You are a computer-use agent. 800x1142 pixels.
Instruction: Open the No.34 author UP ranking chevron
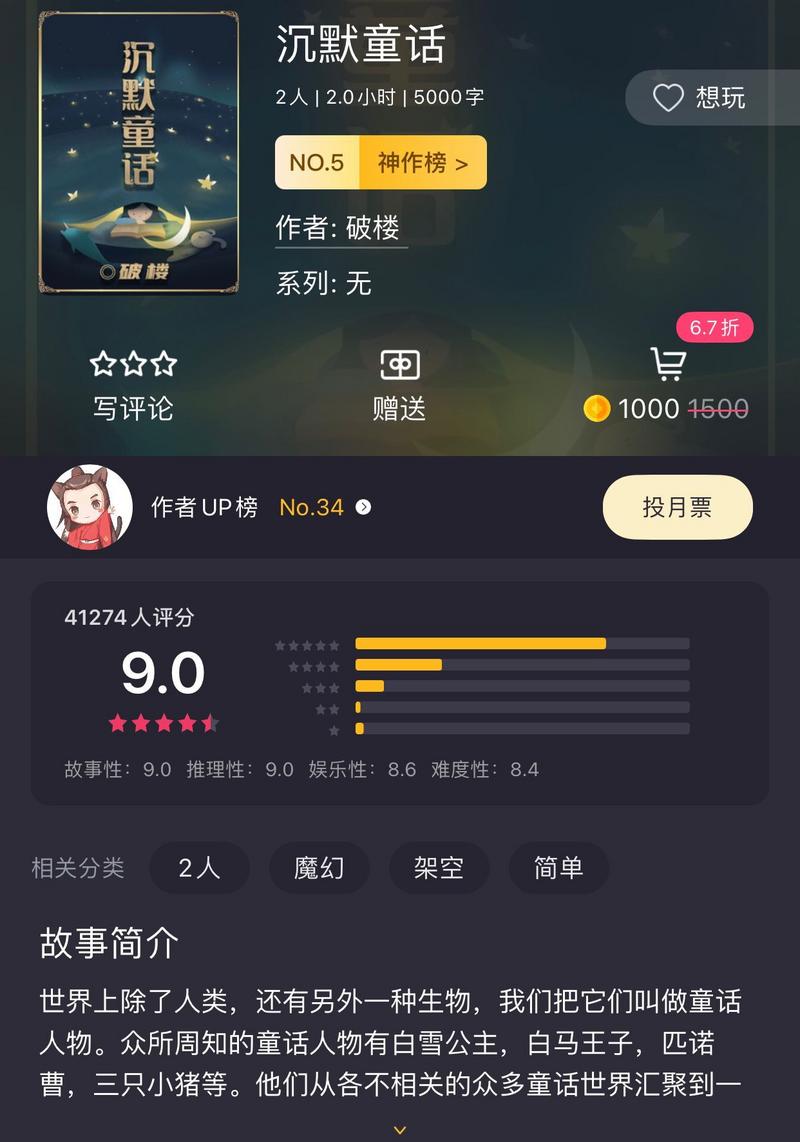pos(364,508)
